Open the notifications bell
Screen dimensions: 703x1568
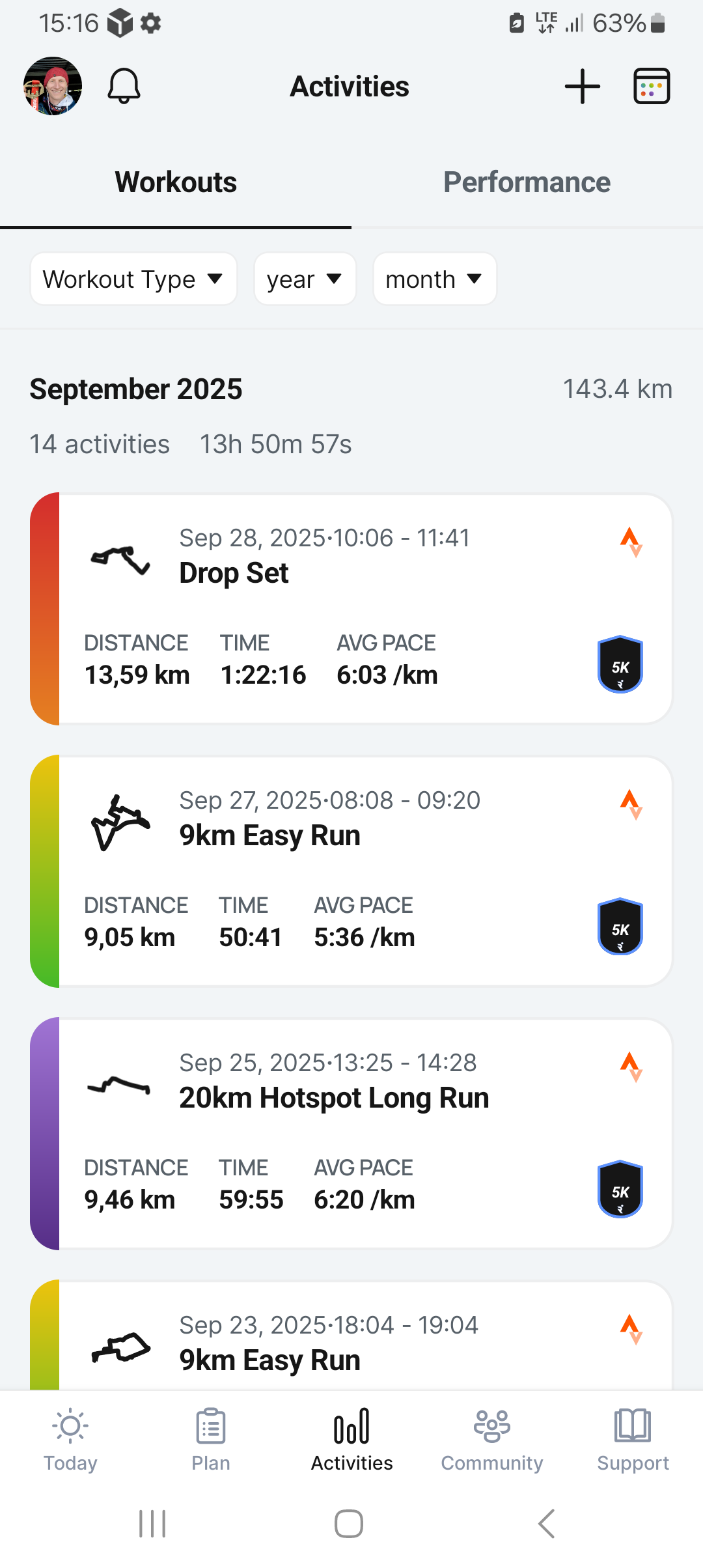pos(124,86)
